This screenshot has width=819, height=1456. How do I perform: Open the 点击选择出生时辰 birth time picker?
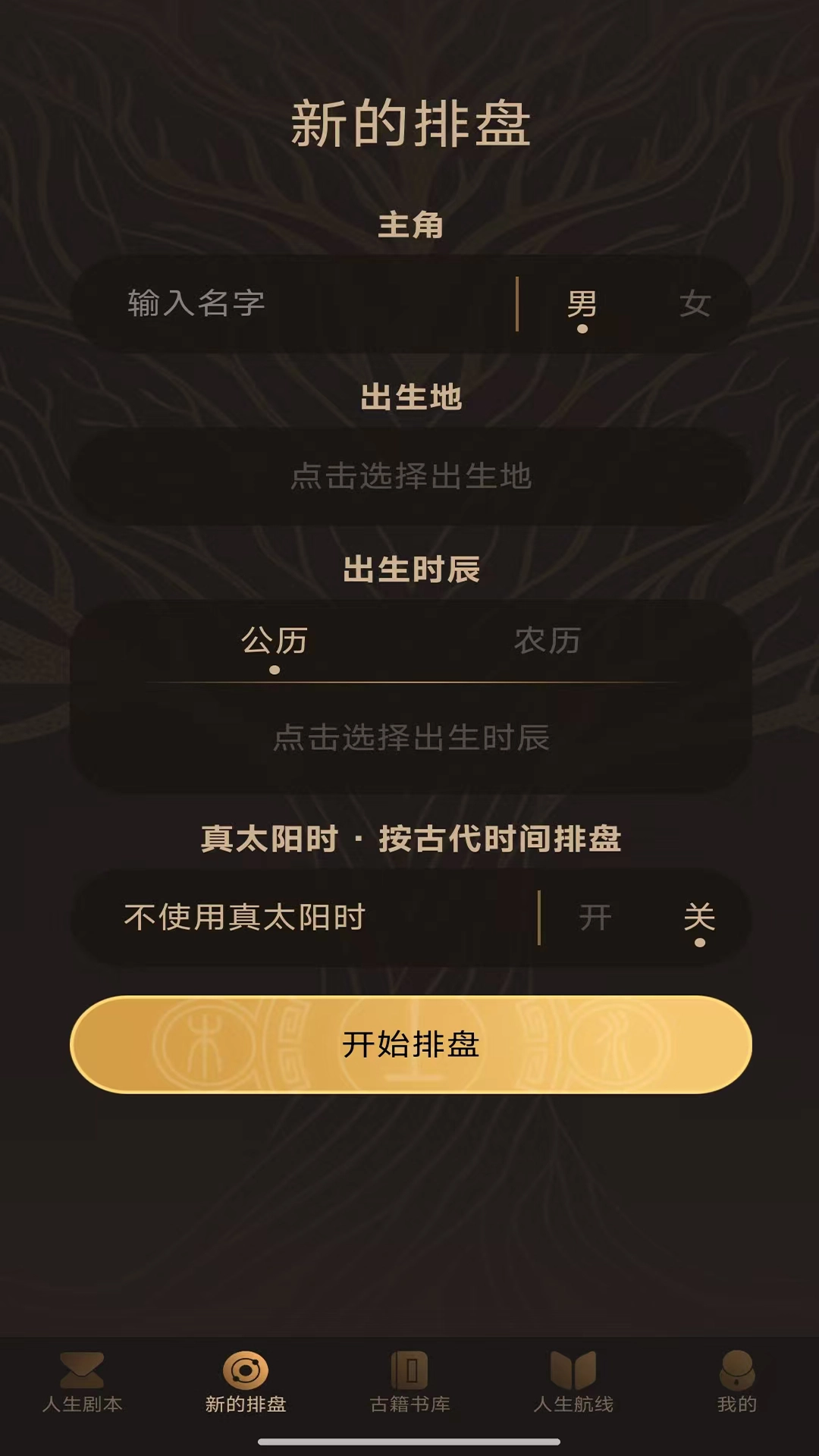click(410, 737)
